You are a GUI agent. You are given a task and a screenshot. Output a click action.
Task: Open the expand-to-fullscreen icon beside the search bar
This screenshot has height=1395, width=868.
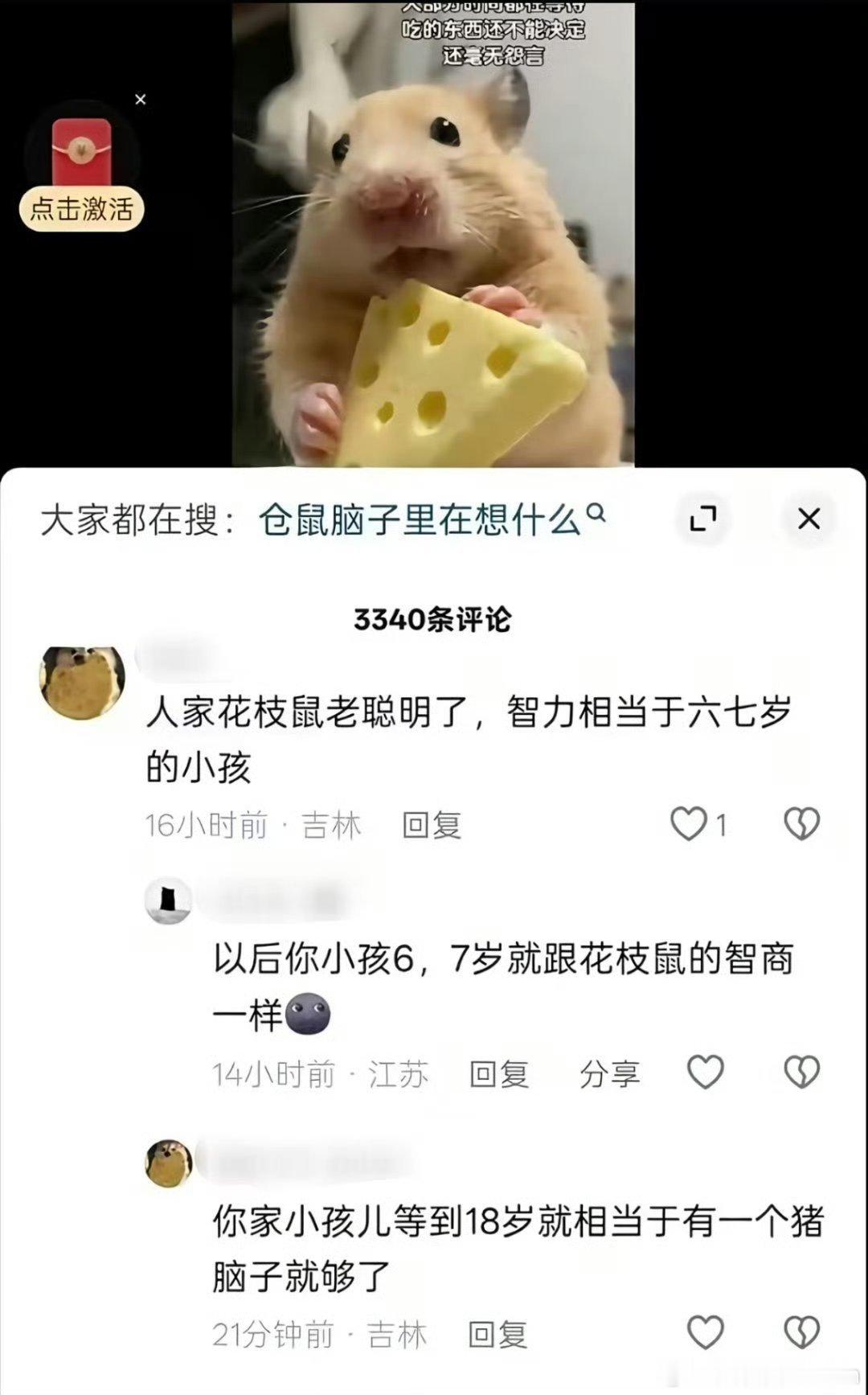point(703,518)
